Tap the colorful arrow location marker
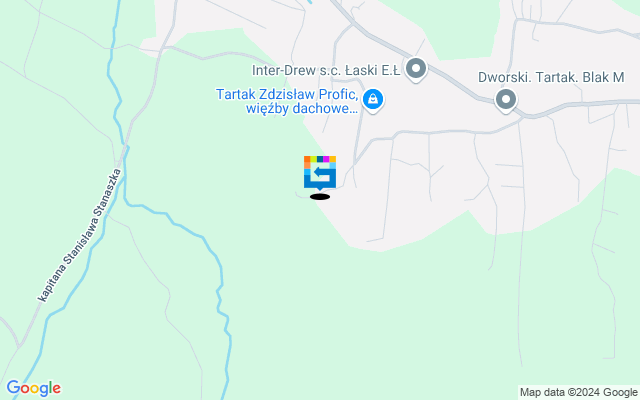 [x=320, y=172]
